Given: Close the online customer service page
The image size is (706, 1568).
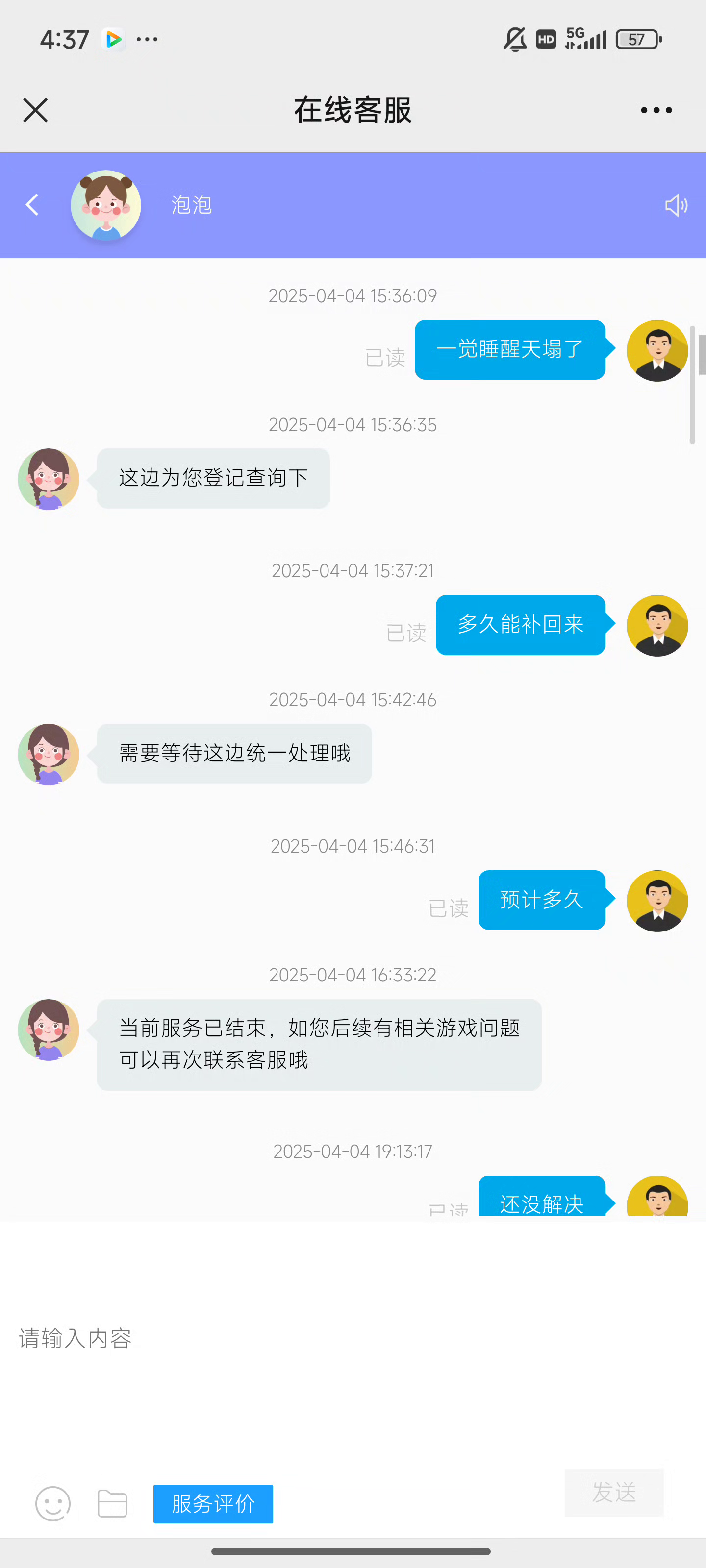Looking at the screenshot, I should tap(35, 110).
